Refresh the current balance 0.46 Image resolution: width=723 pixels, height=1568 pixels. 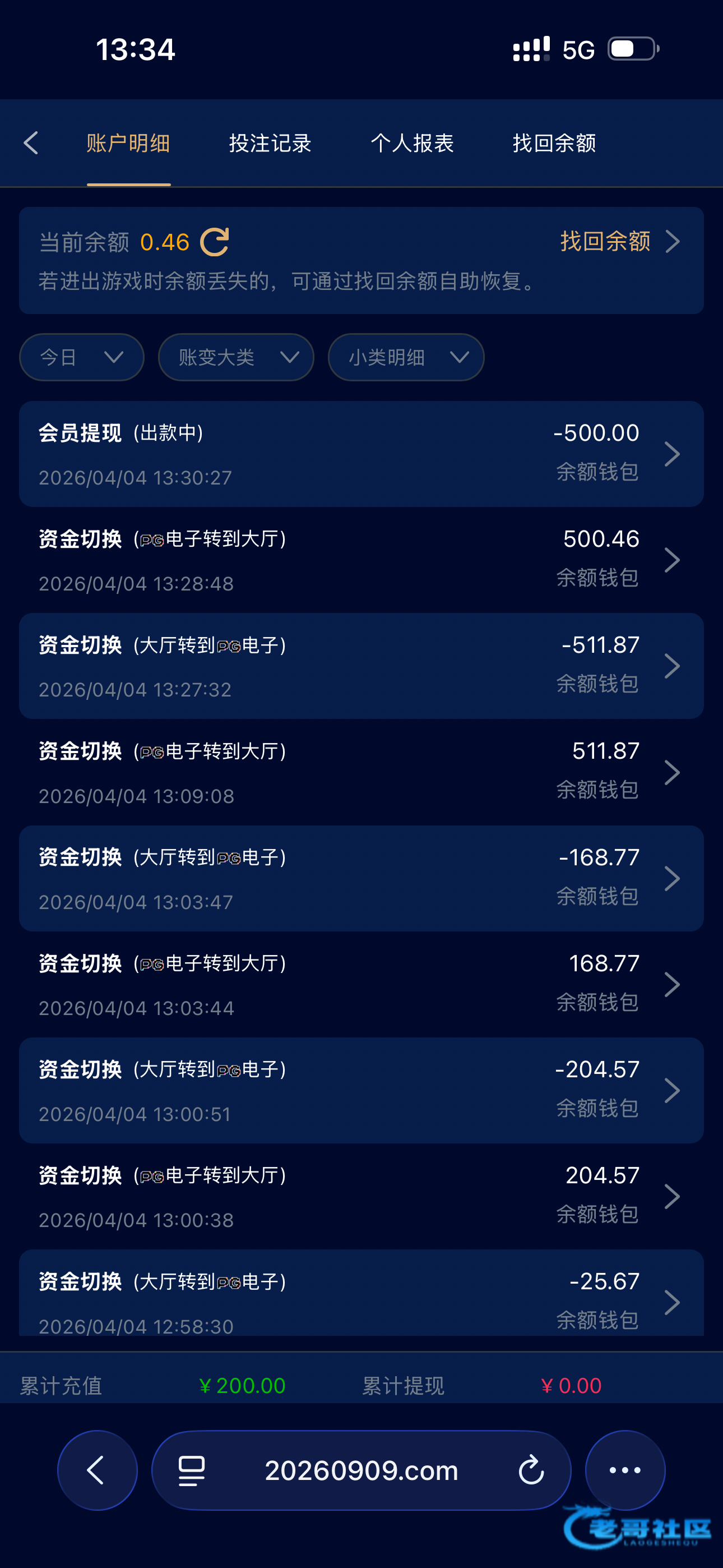215,242
